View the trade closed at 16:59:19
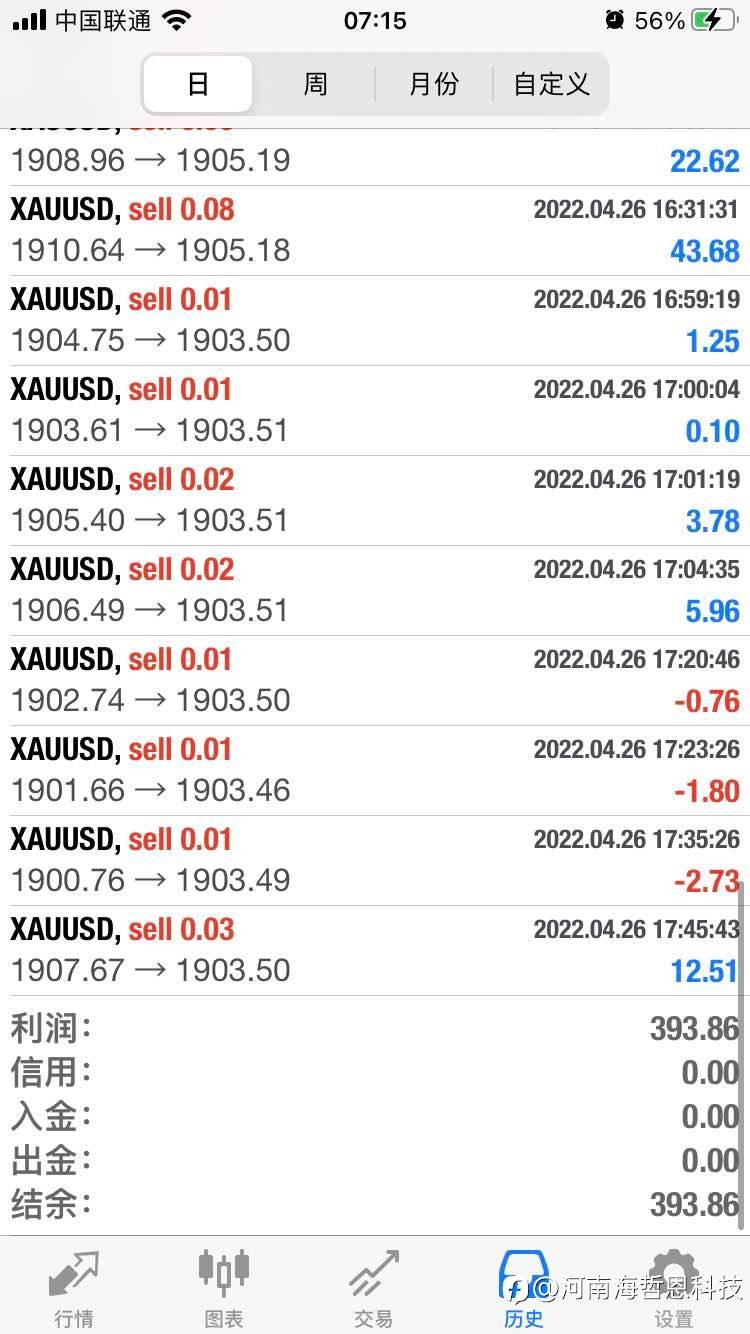The width and height of the screenshot is (750, 1334). (375, 321)
